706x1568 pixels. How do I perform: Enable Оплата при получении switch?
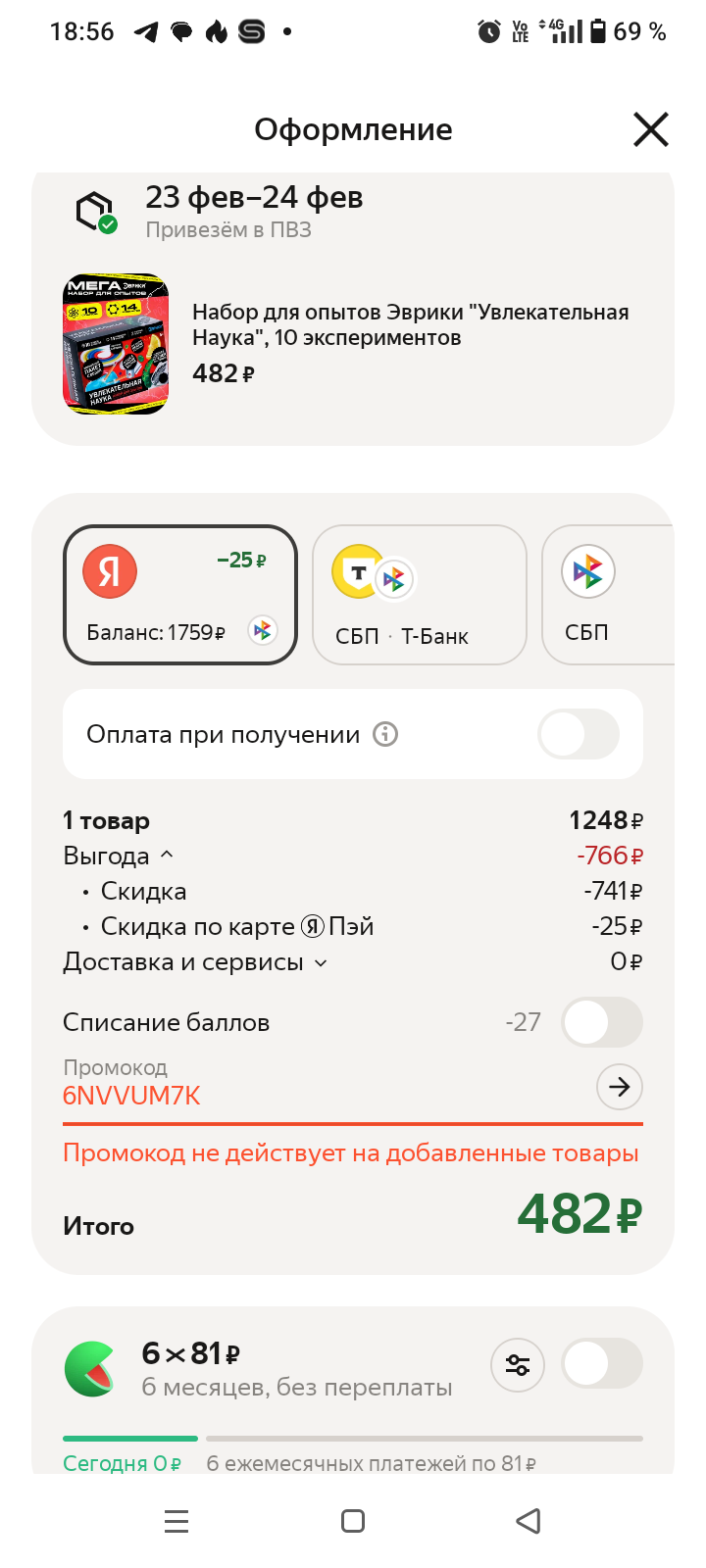coord(579,734)
